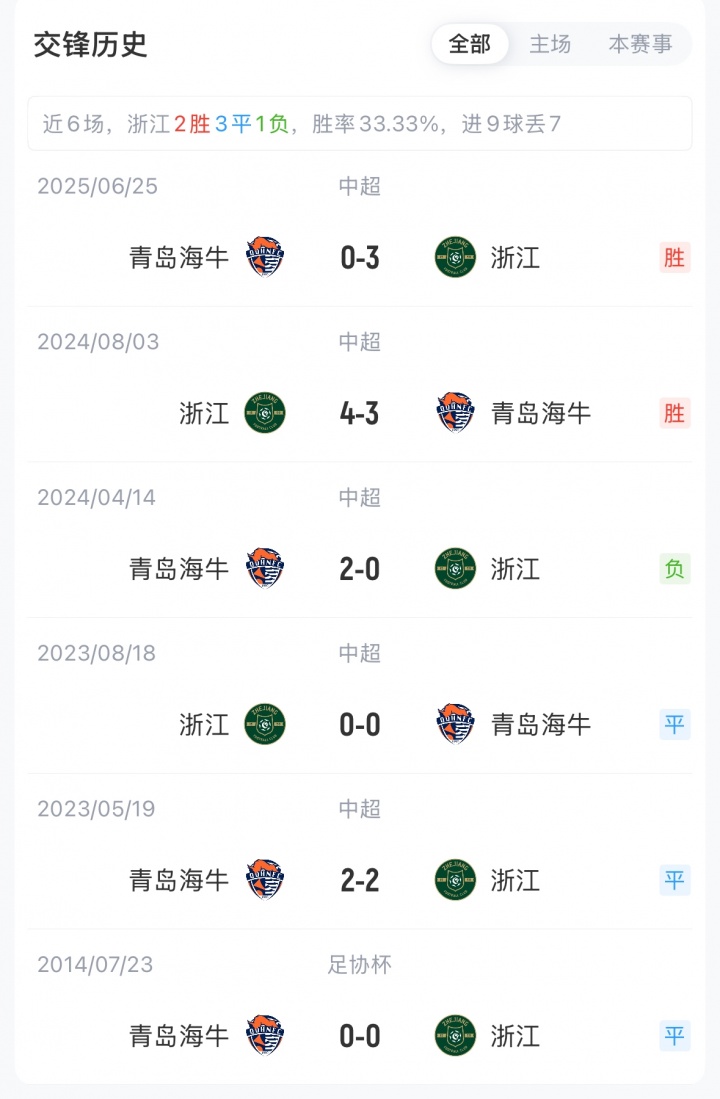Click the Qingdao Hainiu crest beside the 2-2 score
Viewport: 720px width, 1099px height.
tap(265, 880)
